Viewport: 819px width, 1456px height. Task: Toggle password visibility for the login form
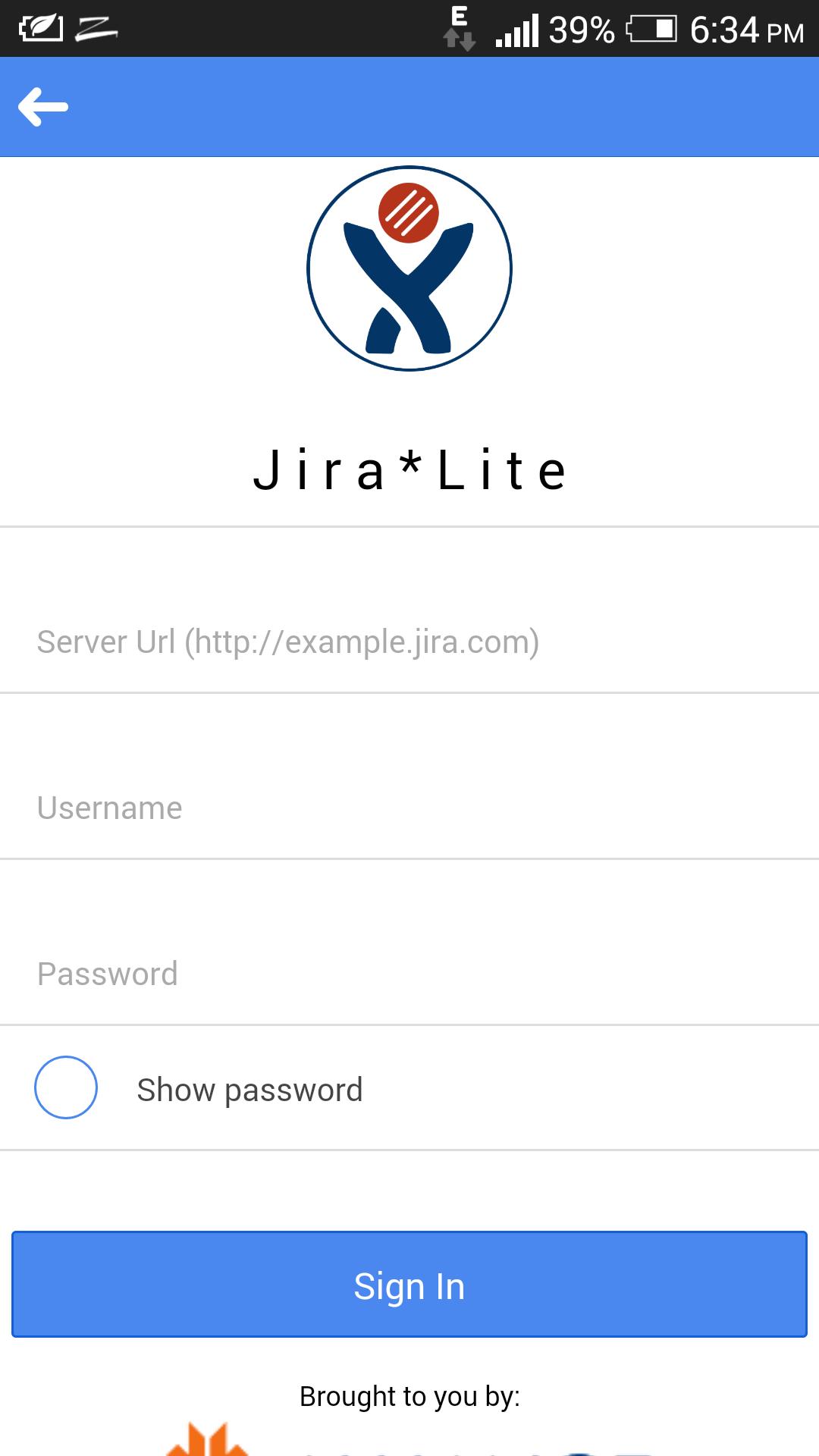point(65,1087)
